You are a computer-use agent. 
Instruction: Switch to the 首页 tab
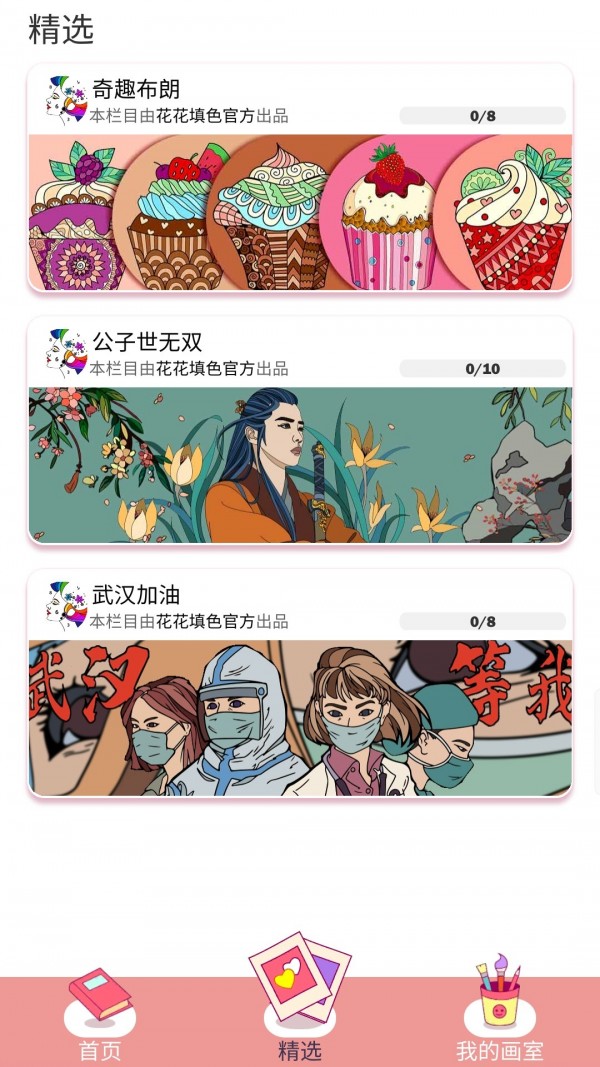[x=100, y=1016]
